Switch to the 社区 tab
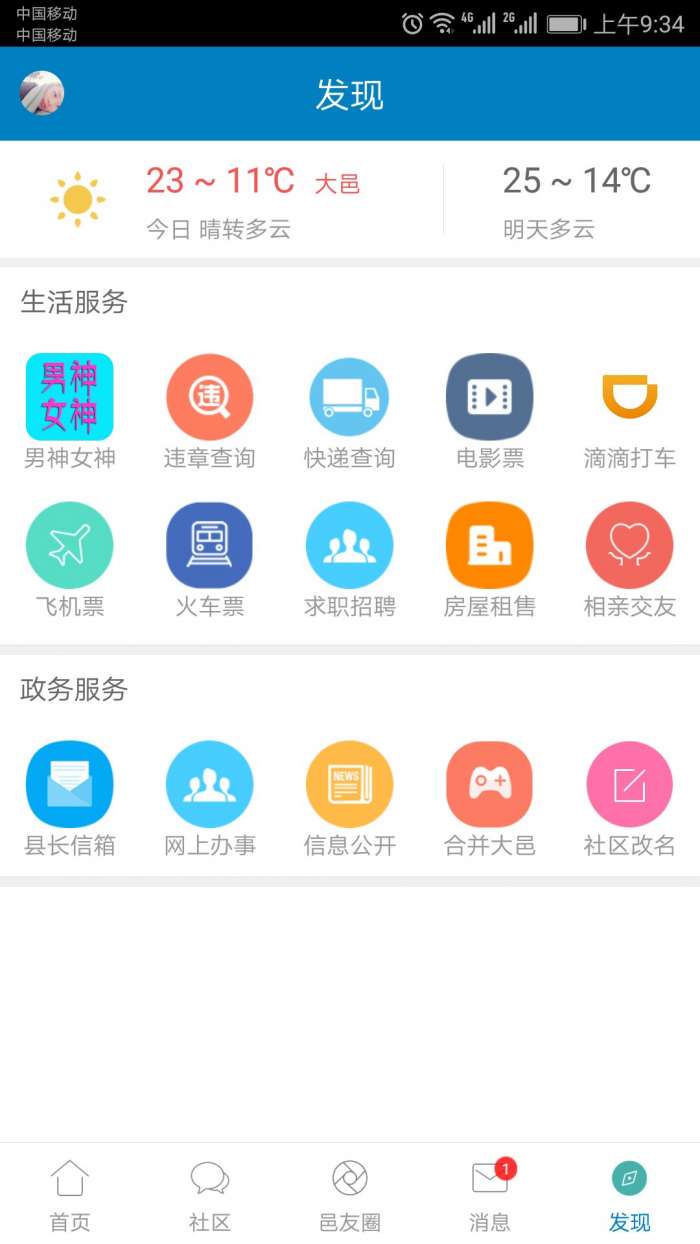 210,1194
